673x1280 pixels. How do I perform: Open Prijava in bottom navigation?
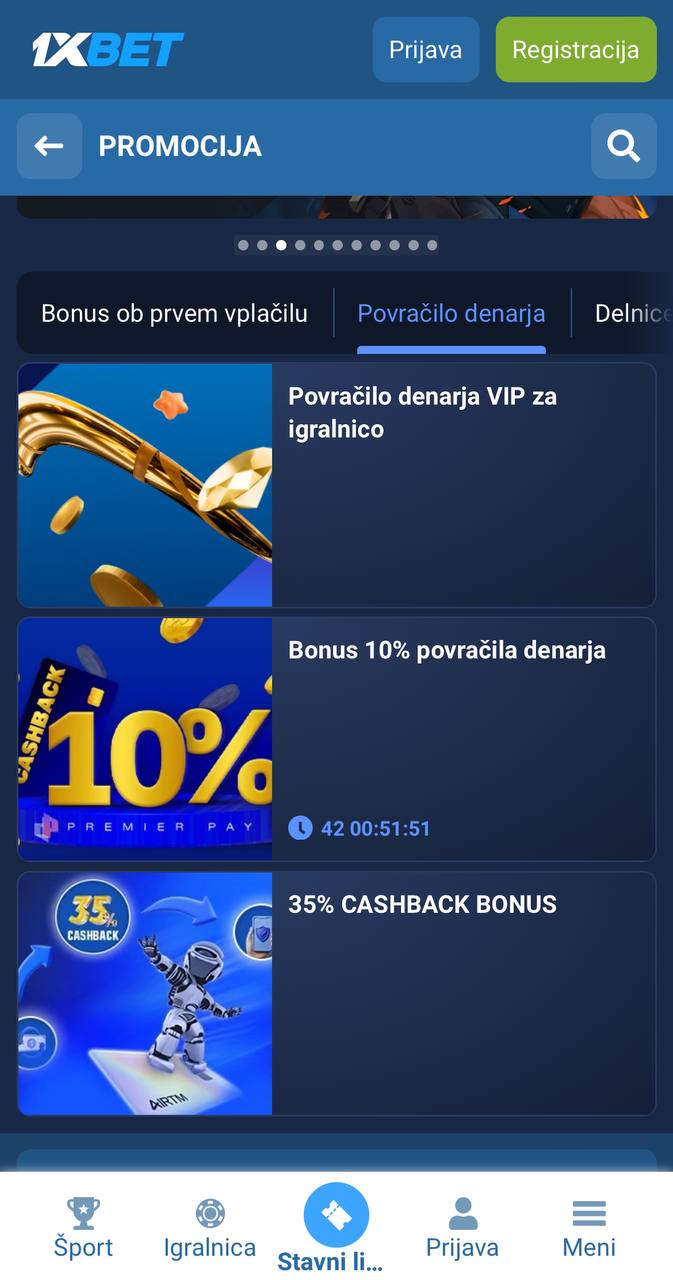[462, 1228]
